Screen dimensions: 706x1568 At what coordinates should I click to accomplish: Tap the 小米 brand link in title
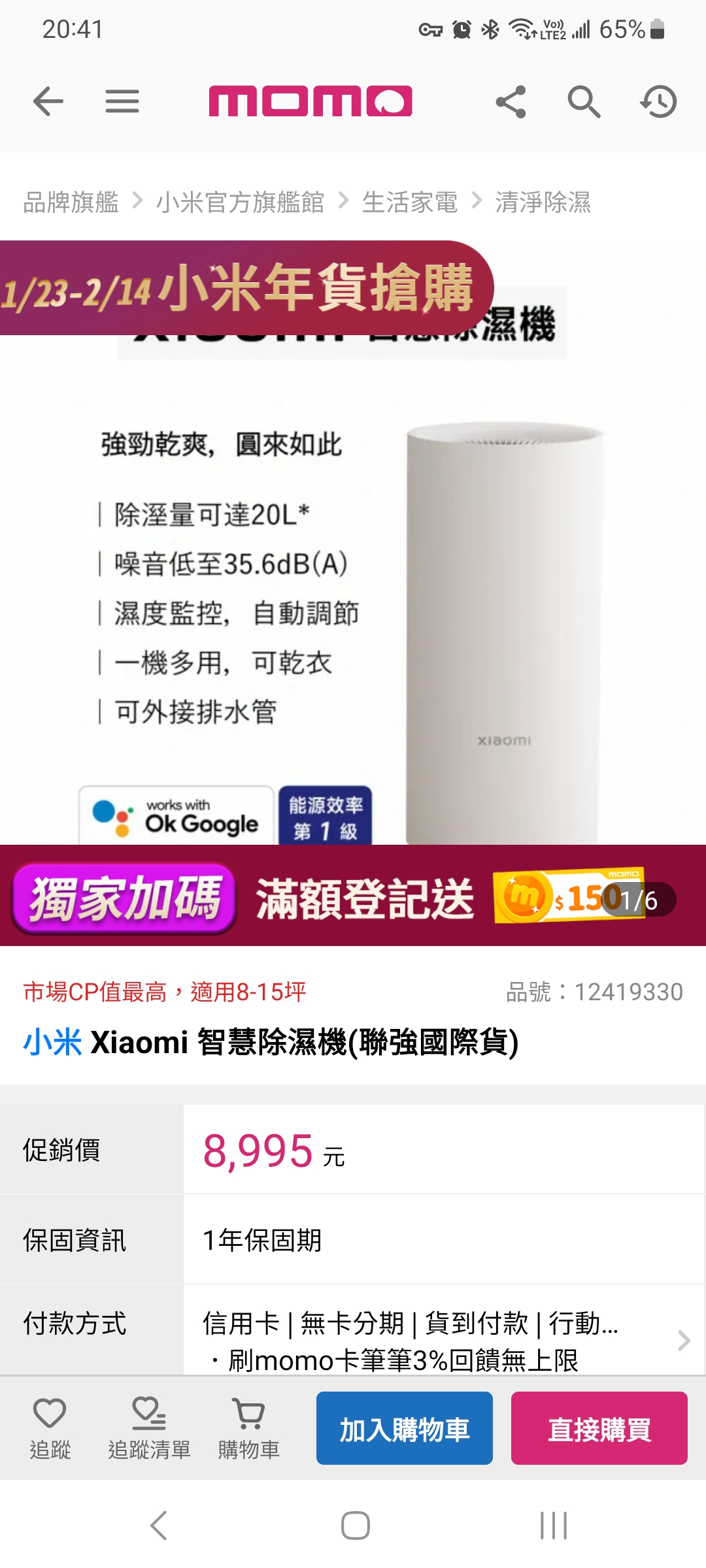point(52,1042)
